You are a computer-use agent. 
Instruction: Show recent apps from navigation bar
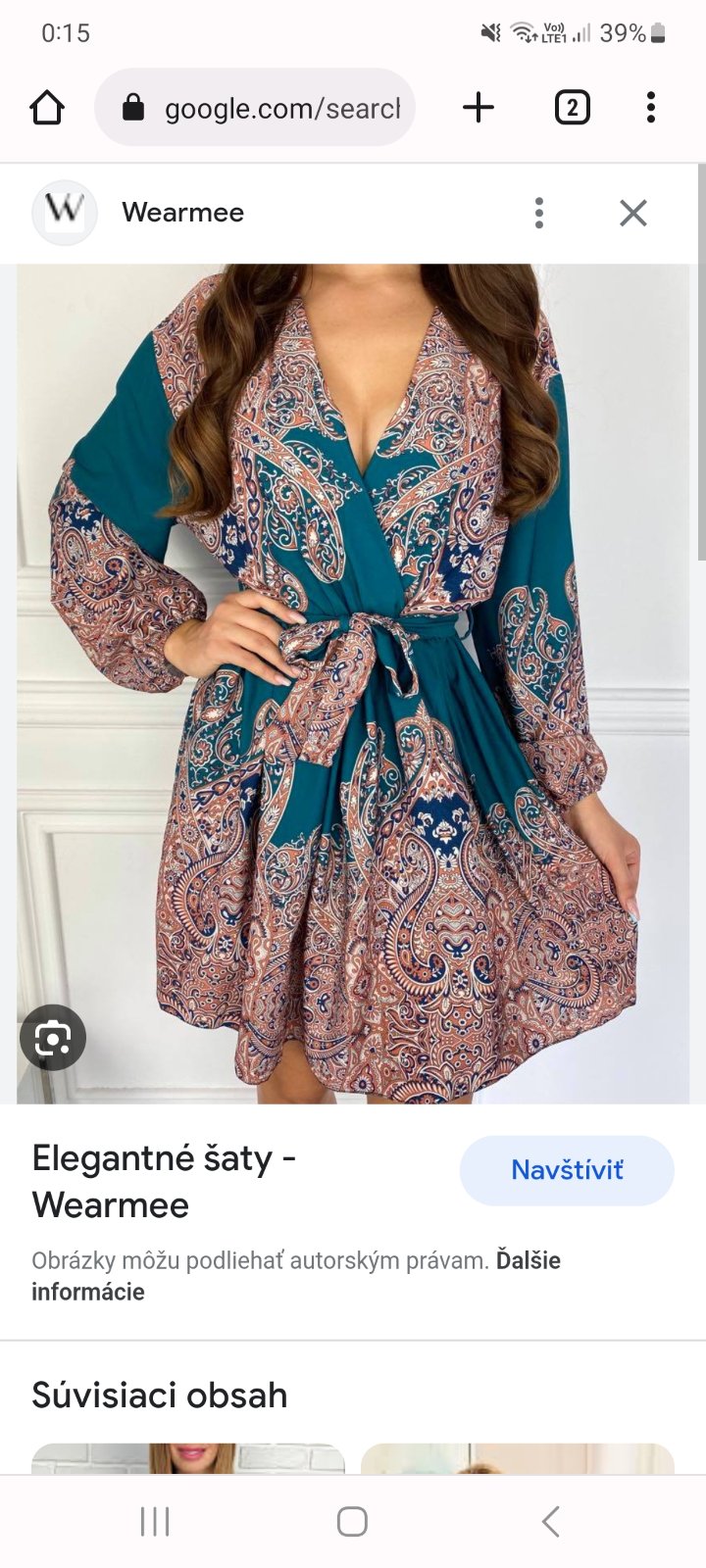click(155, 1522)
